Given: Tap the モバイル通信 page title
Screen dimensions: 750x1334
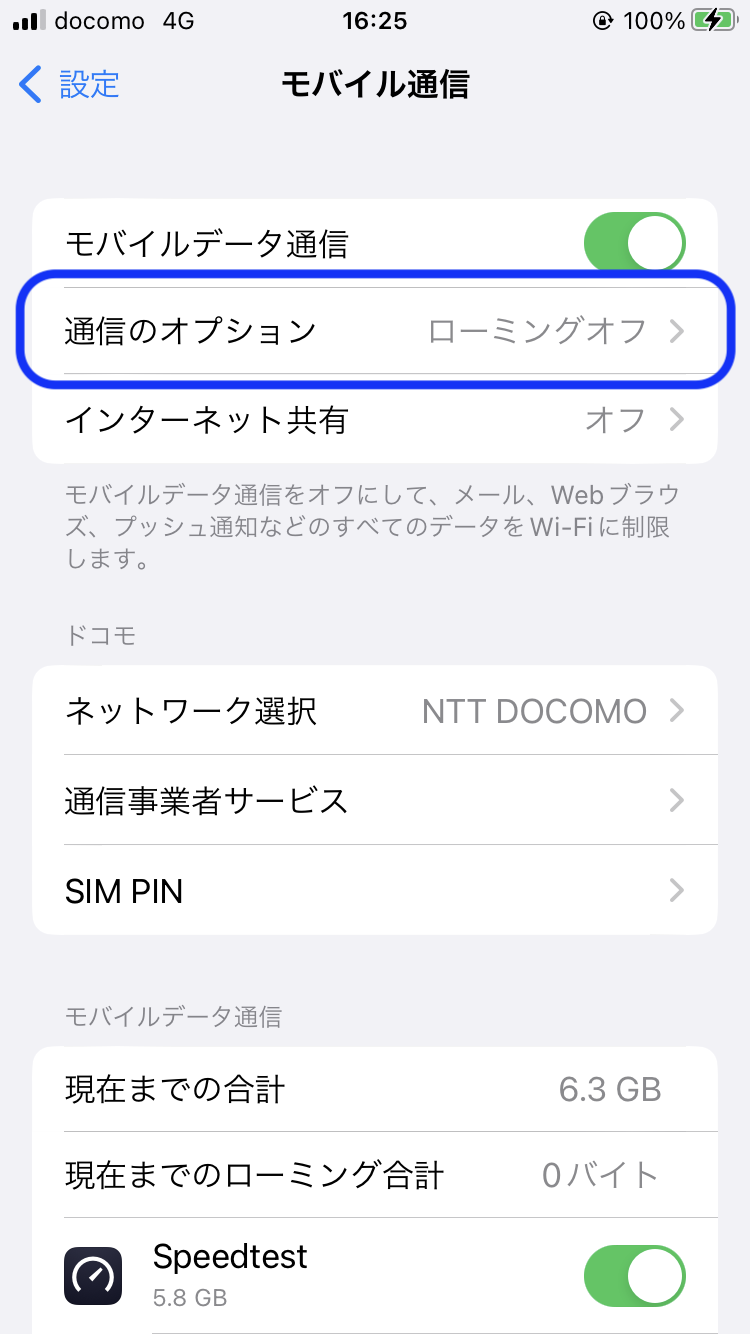Looking at the screenshot, I should (x=375, y=86).
